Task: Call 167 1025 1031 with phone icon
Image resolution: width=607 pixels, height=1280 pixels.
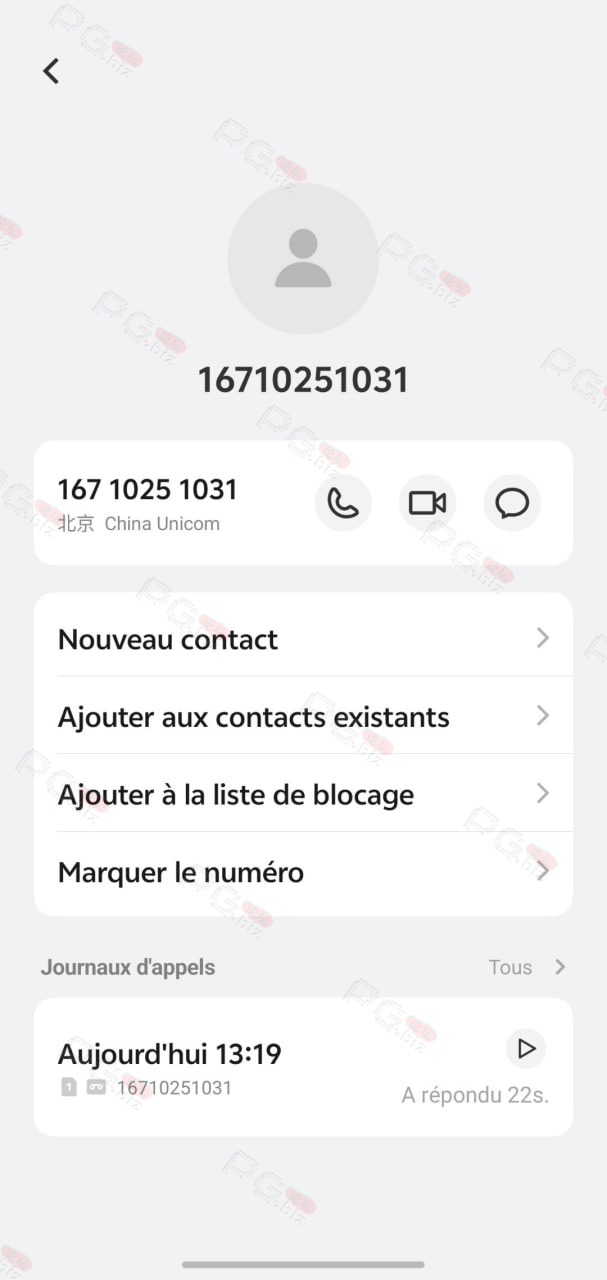Action: click(x=343, y=503)
